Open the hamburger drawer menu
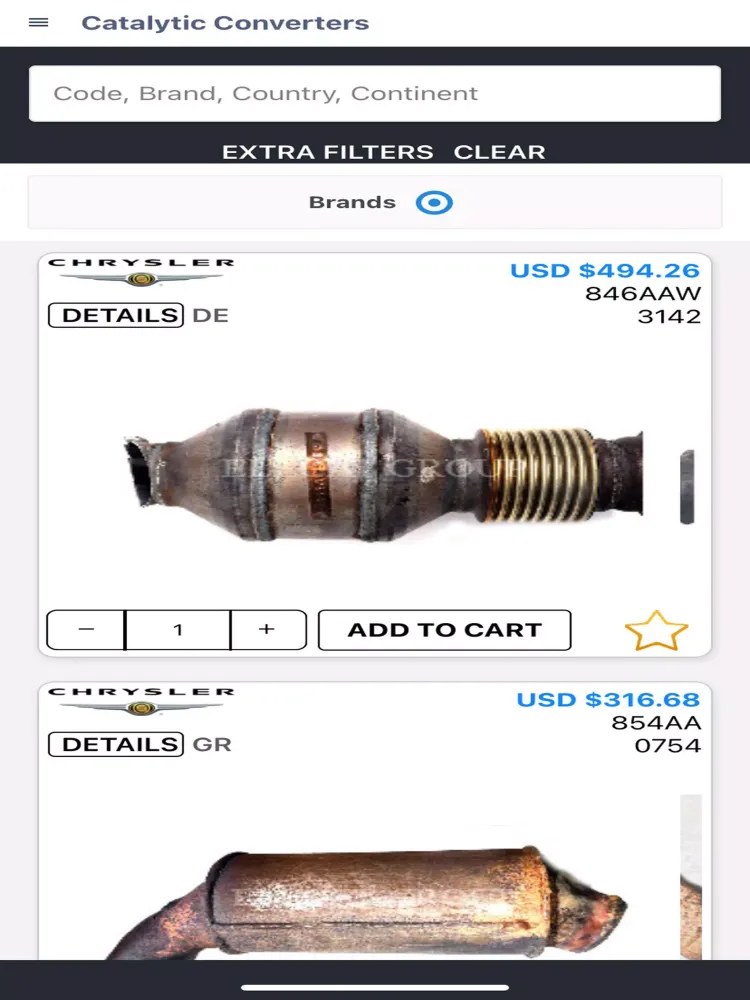The height and width of the screenshot is (1000, 750). [x=39, y=22]
